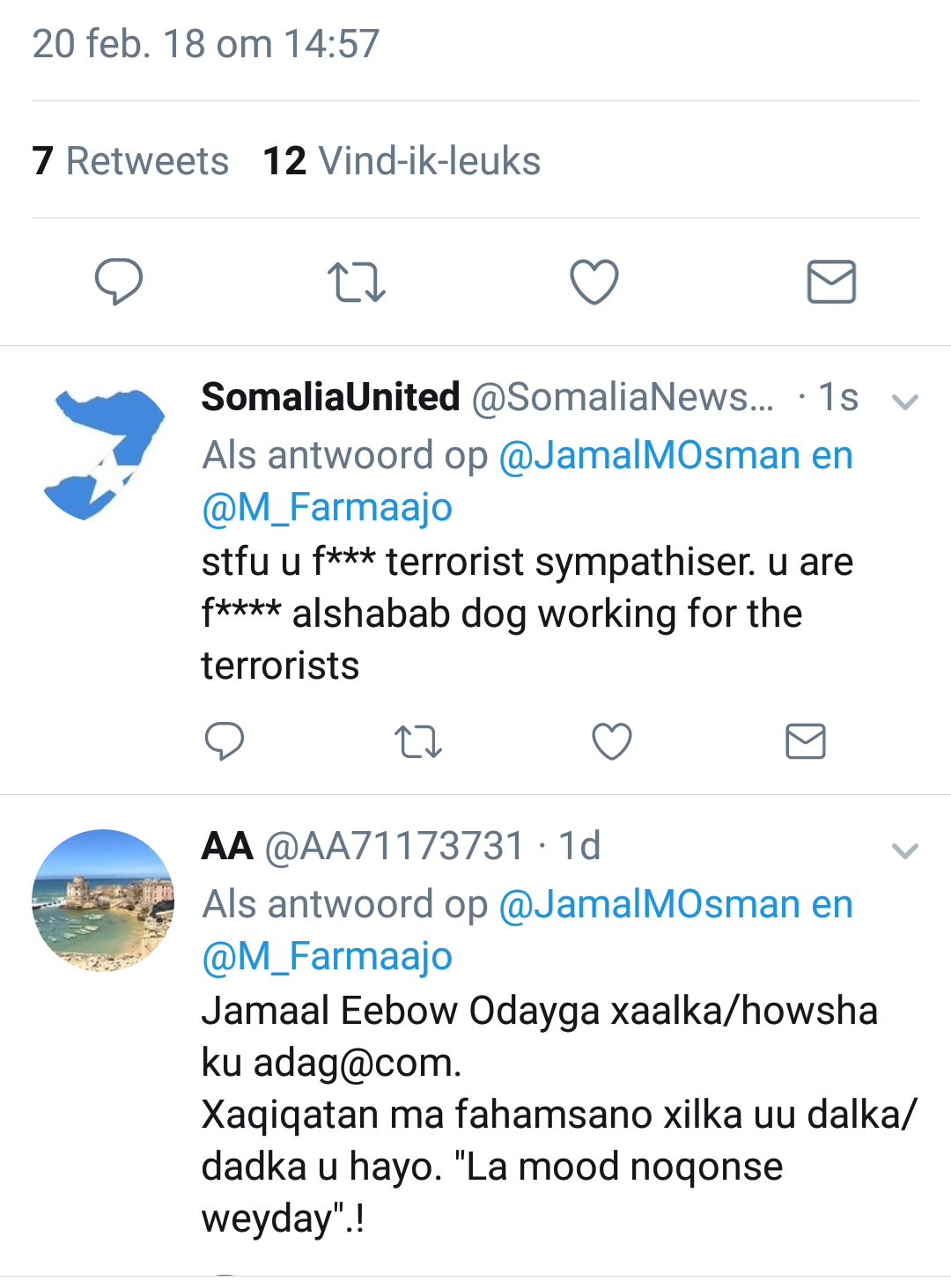Expand options for AA's reply
The height and width of the screenshot is (1288, 951).
click(904, 850)
